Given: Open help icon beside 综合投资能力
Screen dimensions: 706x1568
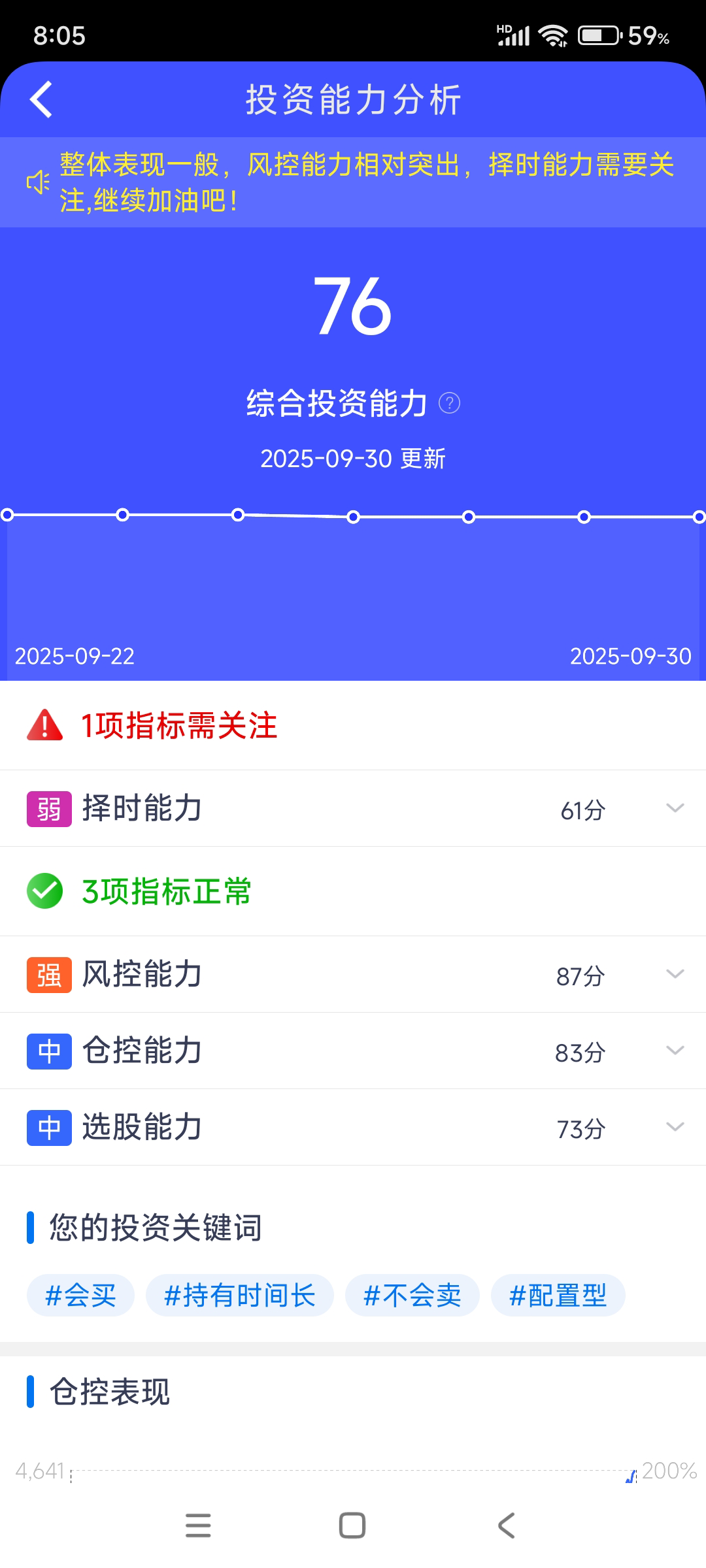Looking at the screenshot, I should click(449, 403).
